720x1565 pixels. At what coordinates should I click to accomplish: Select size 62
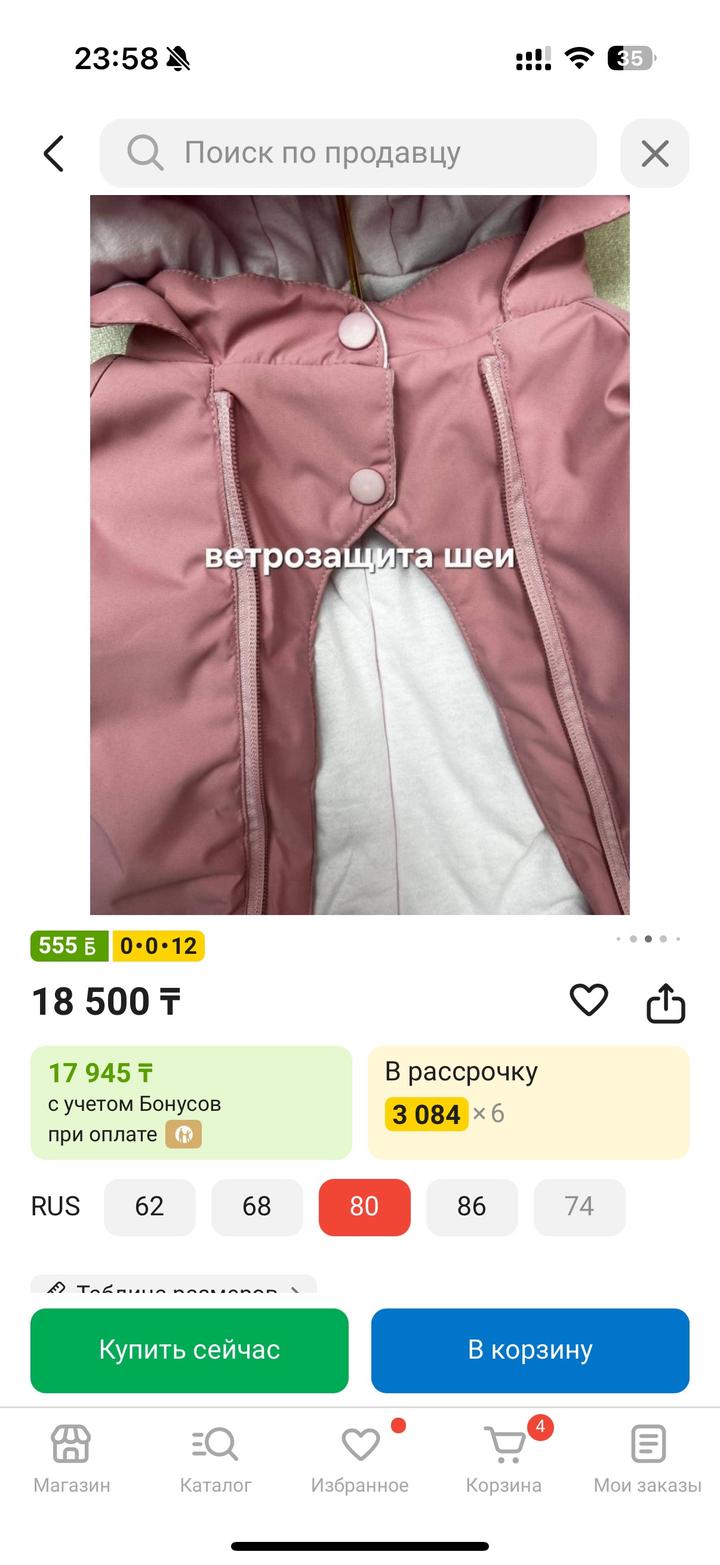tap(149, 1207)
